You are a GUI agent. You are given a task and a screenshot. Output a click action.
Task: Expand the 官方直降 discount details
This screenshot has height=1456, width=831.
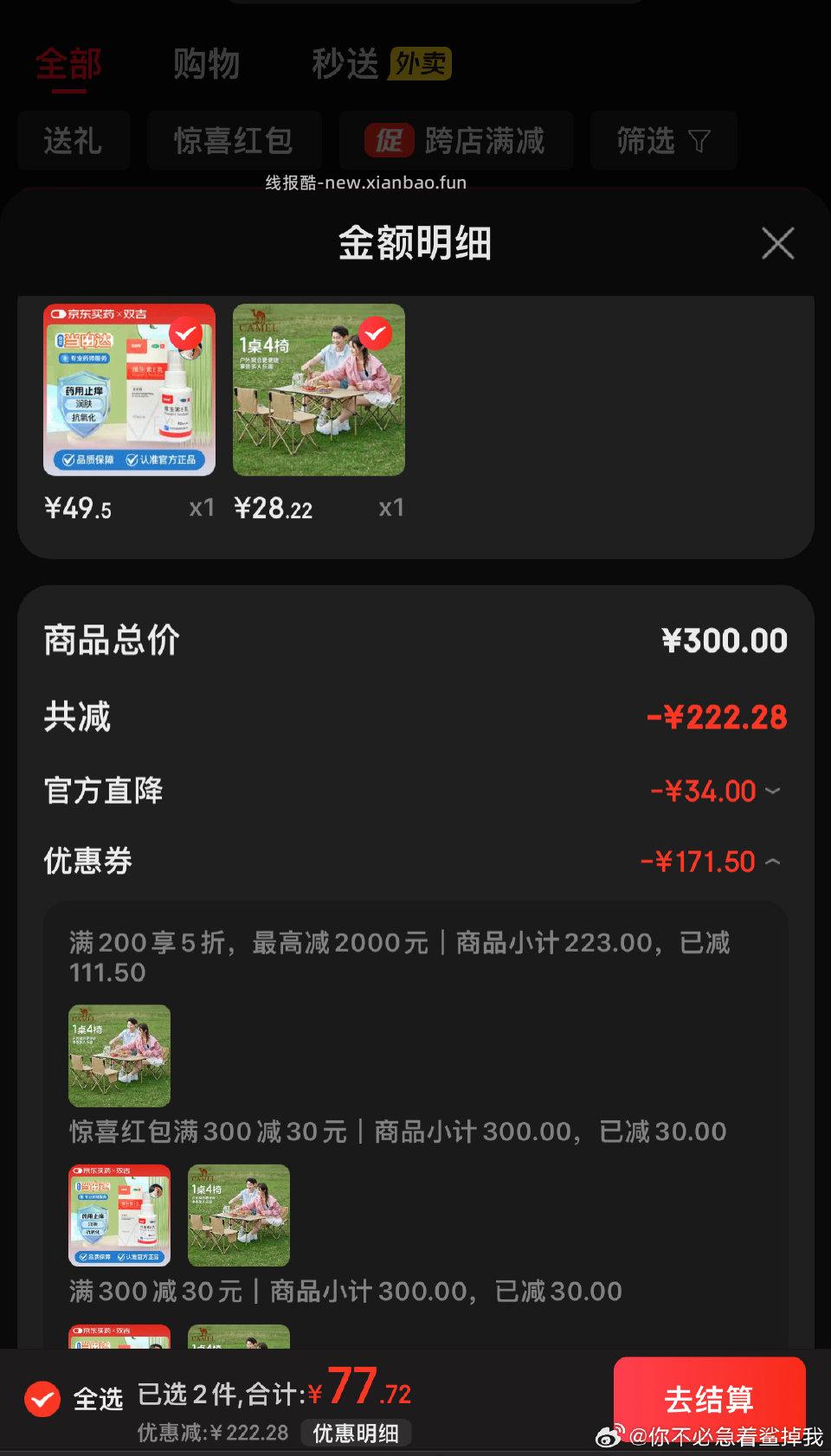point(770,791)
